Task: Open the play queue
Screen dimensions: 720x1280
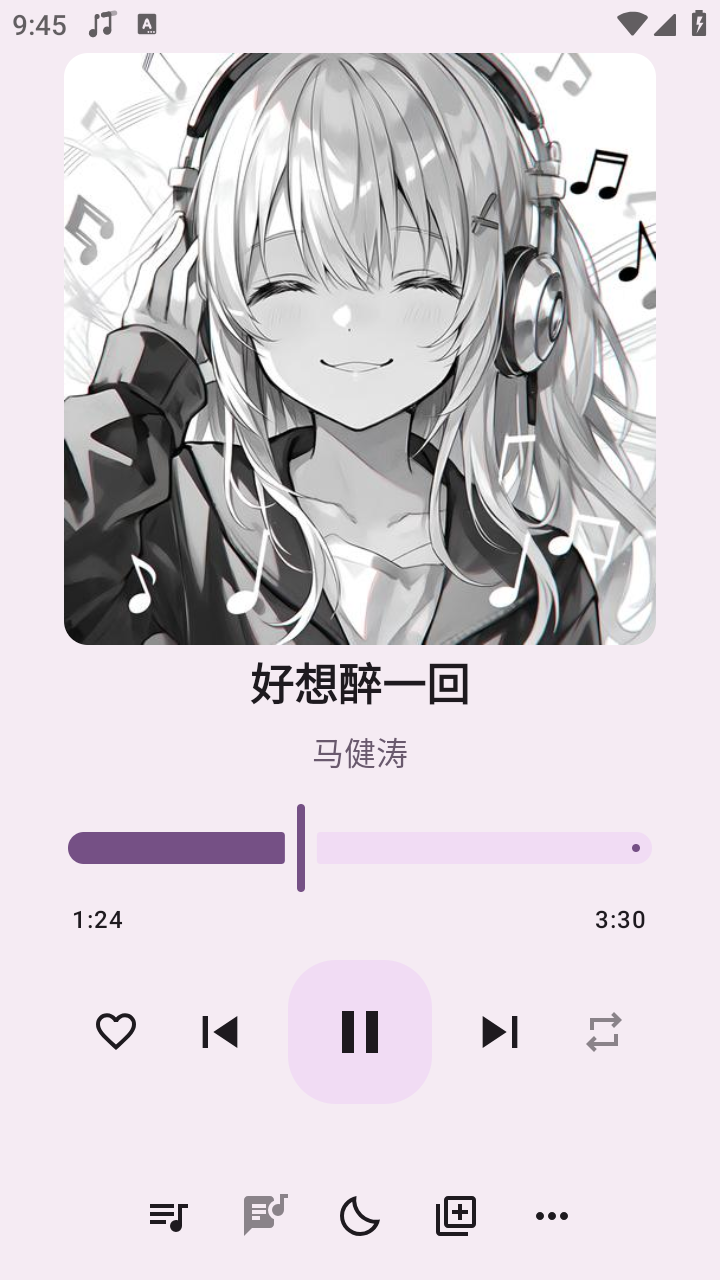Action: pos(168,1216)
